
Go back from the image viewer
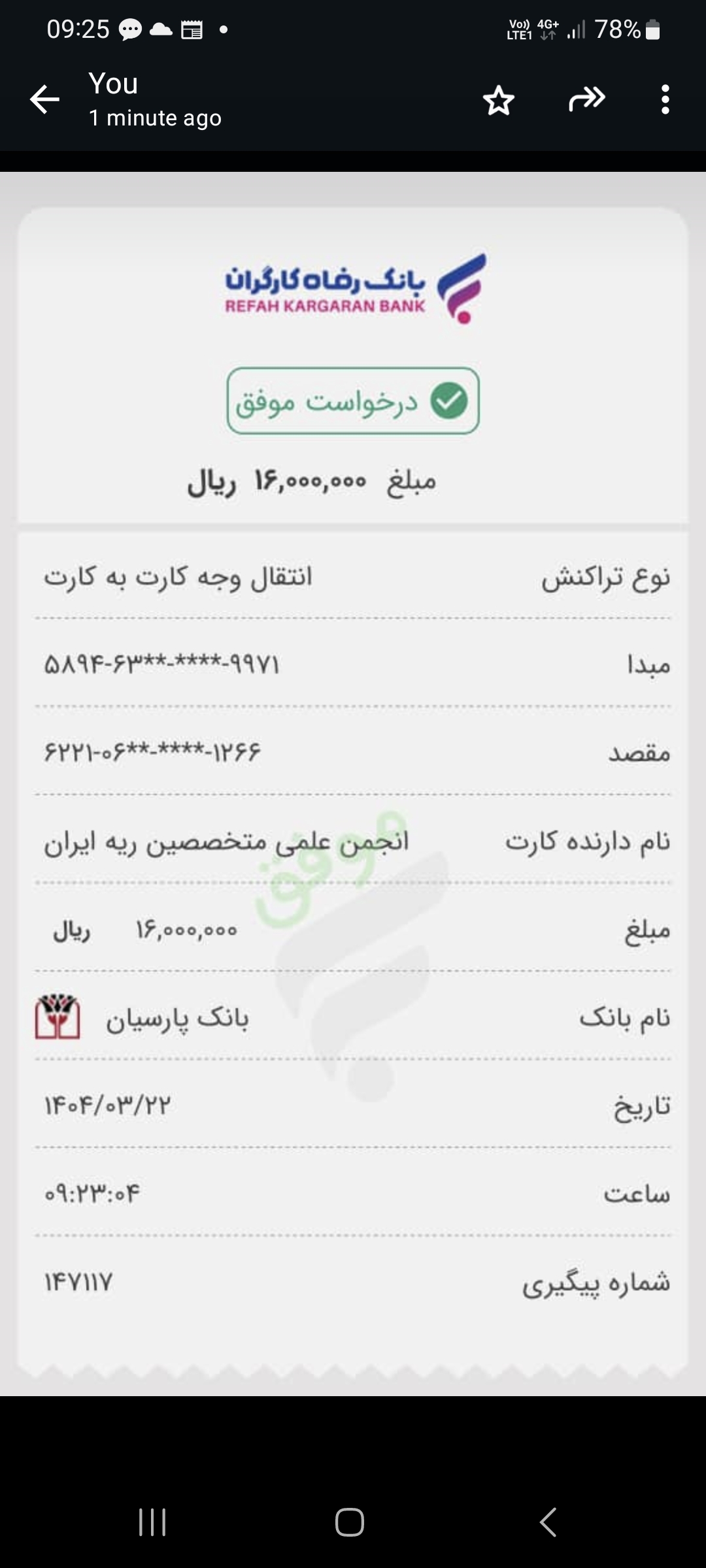point(44,100)
